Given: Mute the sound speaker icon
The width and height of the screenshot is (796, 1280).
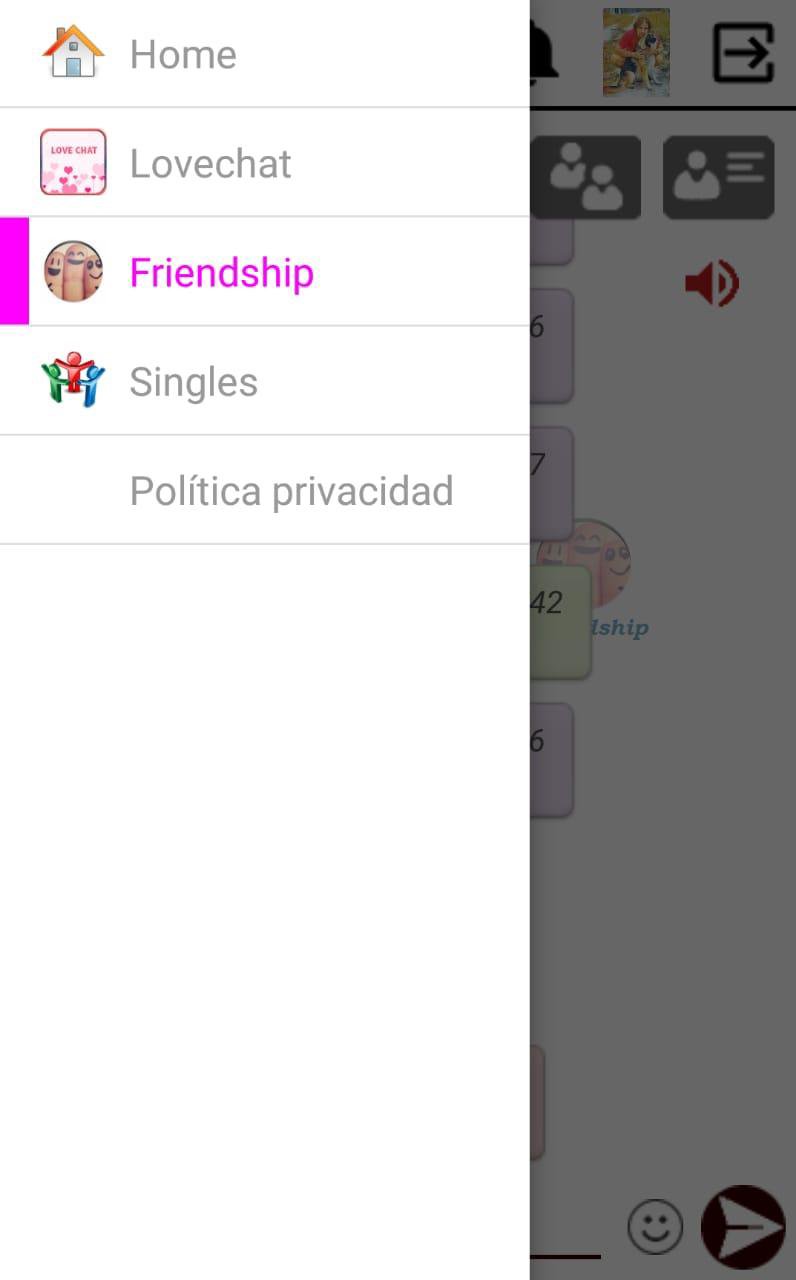Looking at the screenshot, I should coord(712,284).
